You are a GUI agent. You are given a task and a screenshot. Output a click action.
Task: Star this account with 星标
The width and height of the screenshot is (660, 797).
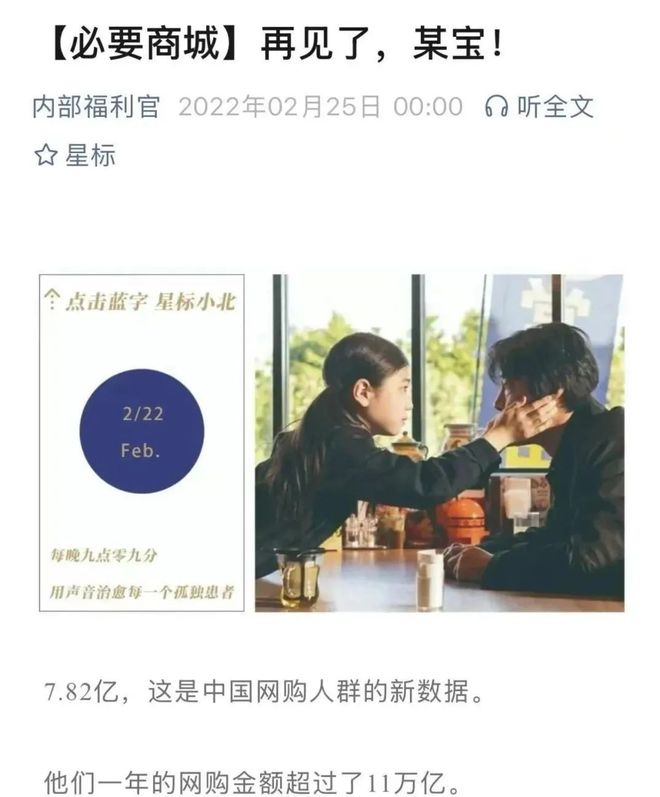pos(75,156)
